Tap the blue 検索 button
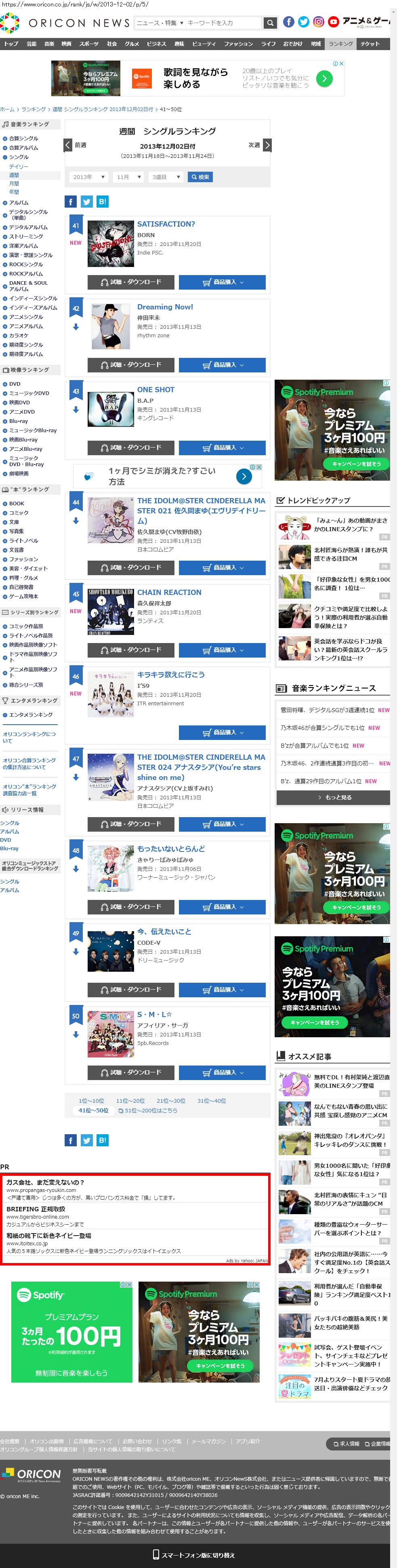The image size is (397, 1568). 200,177
